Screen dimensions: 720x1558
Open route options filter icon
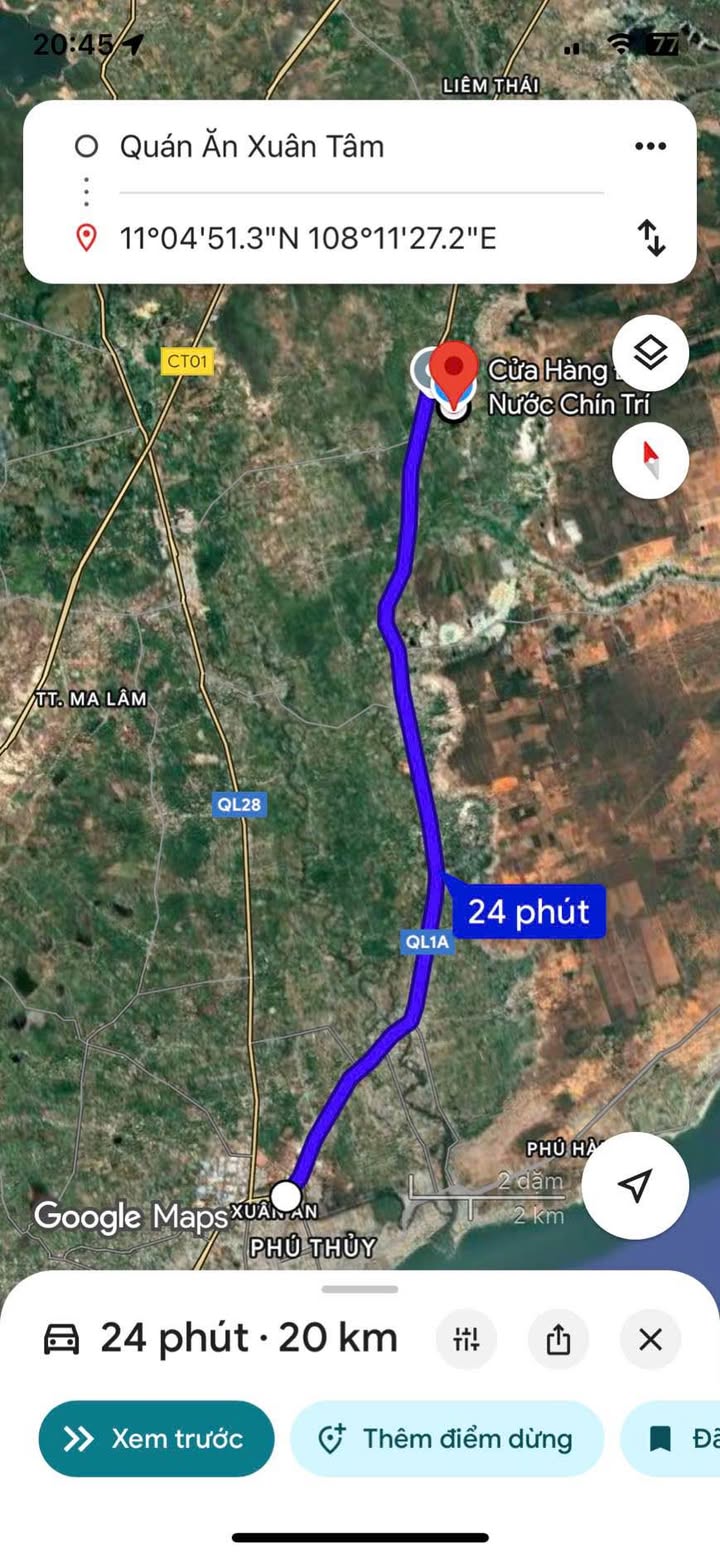click(466, 1338)
